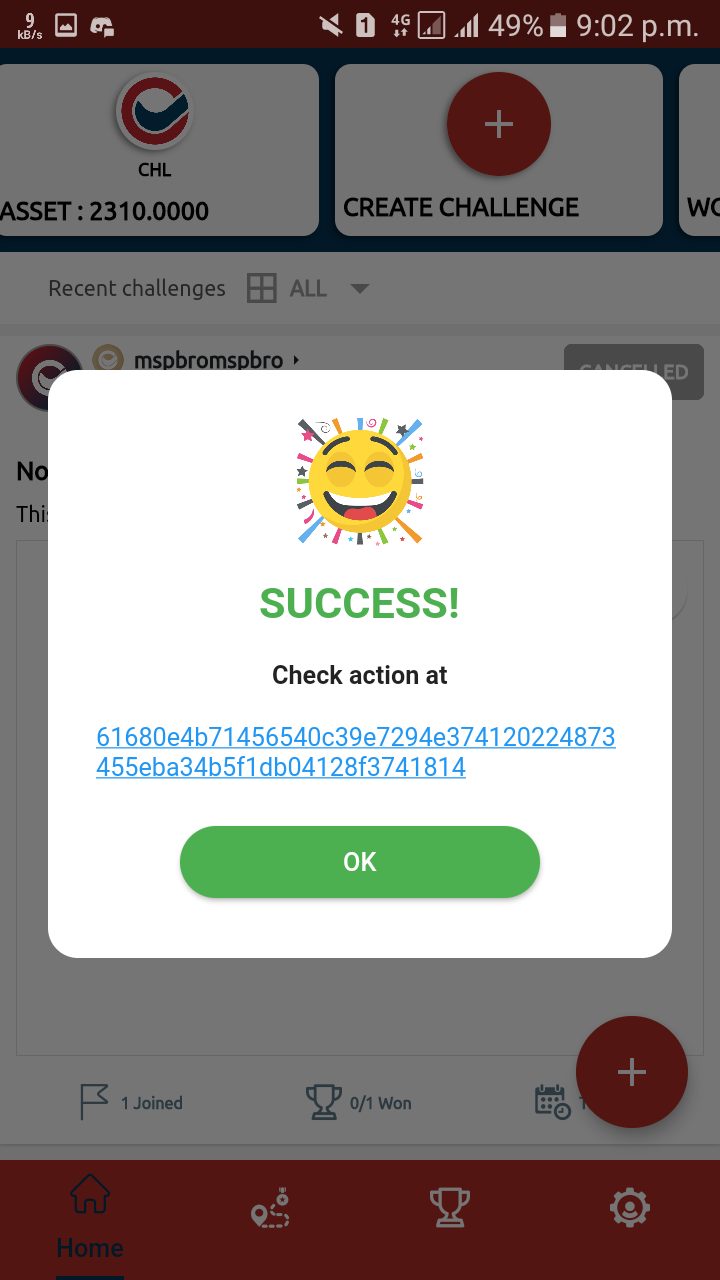Switch to the trophy tab

click(x=450, y=1208)
